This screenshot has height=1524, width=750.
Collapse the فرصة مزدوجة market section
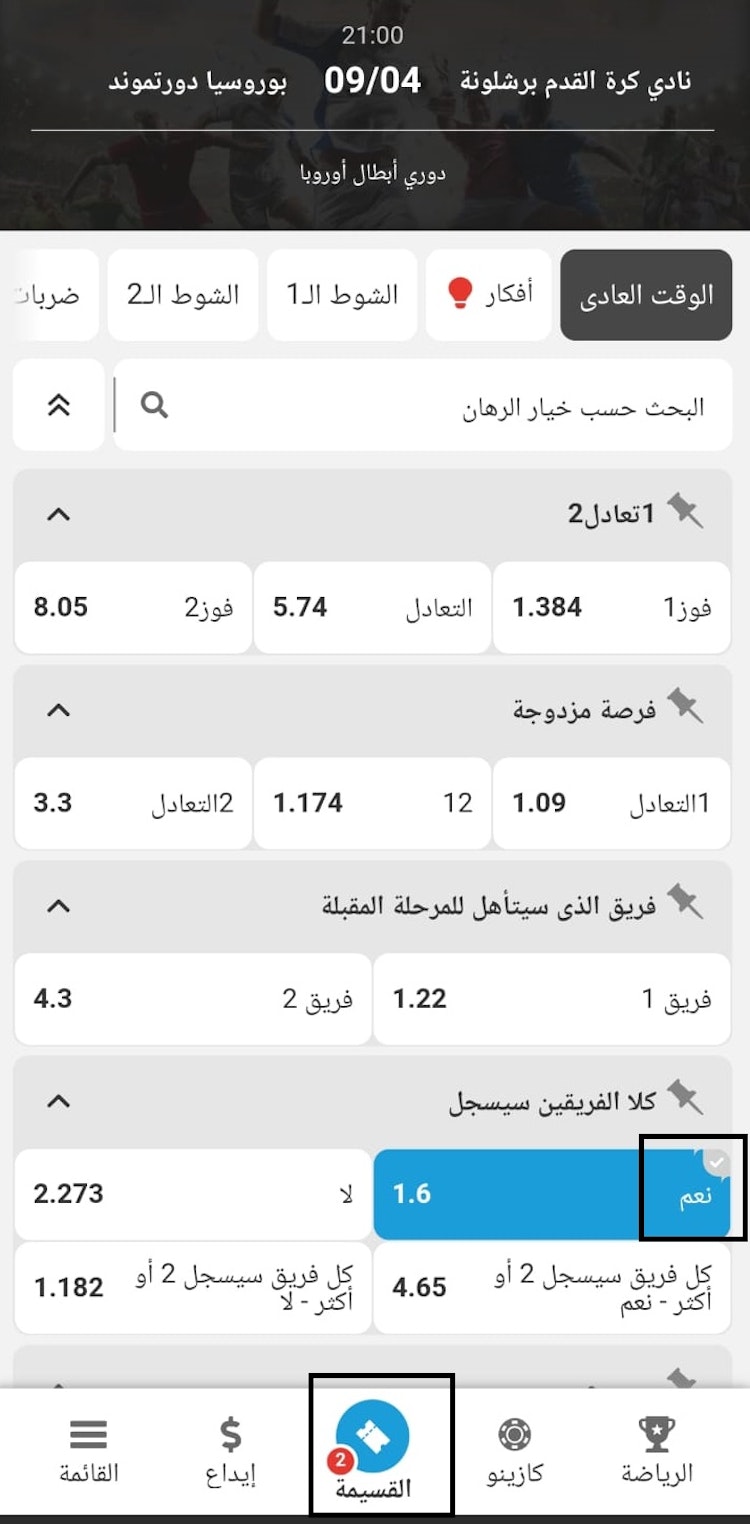(57, 709)
